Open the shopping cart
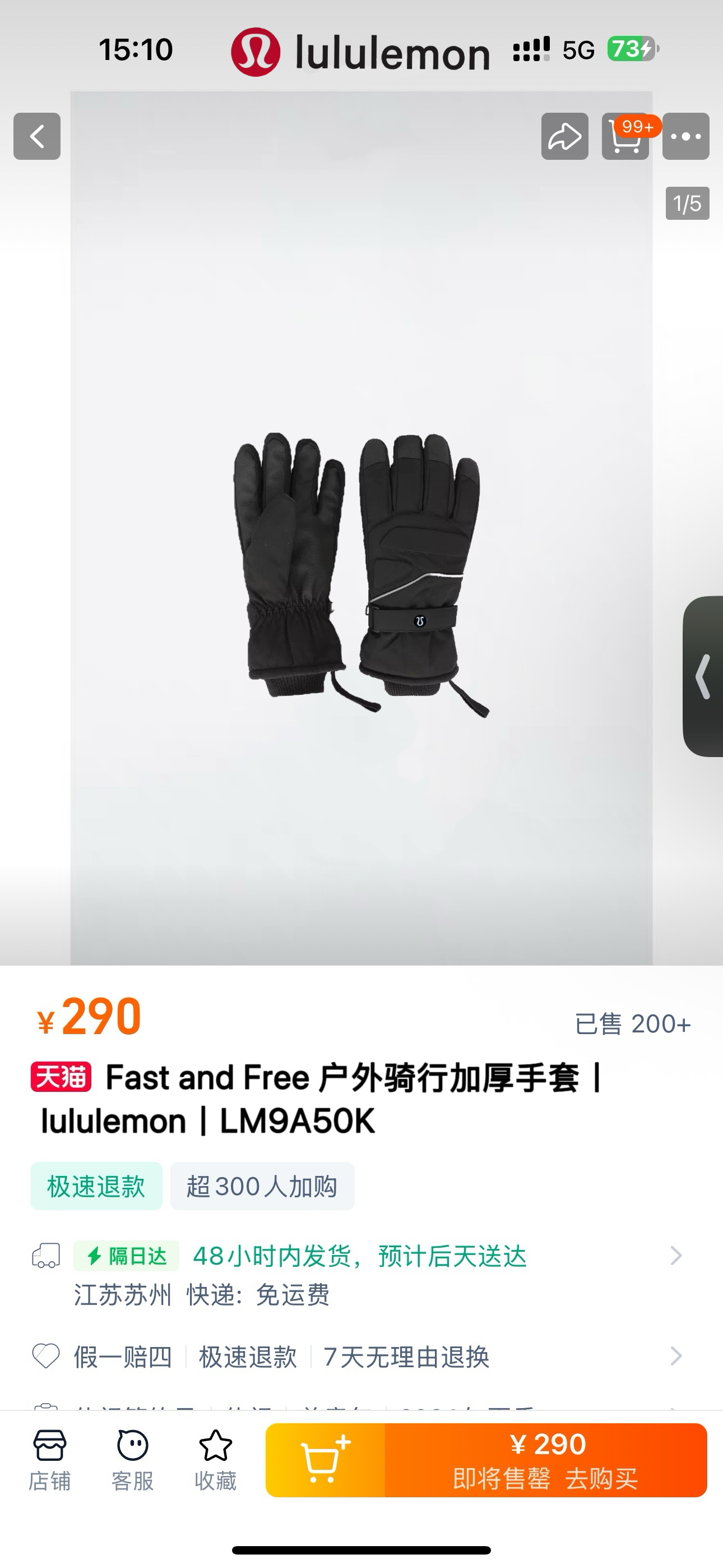The image size is (723, 1568). (x=625, y=136)
